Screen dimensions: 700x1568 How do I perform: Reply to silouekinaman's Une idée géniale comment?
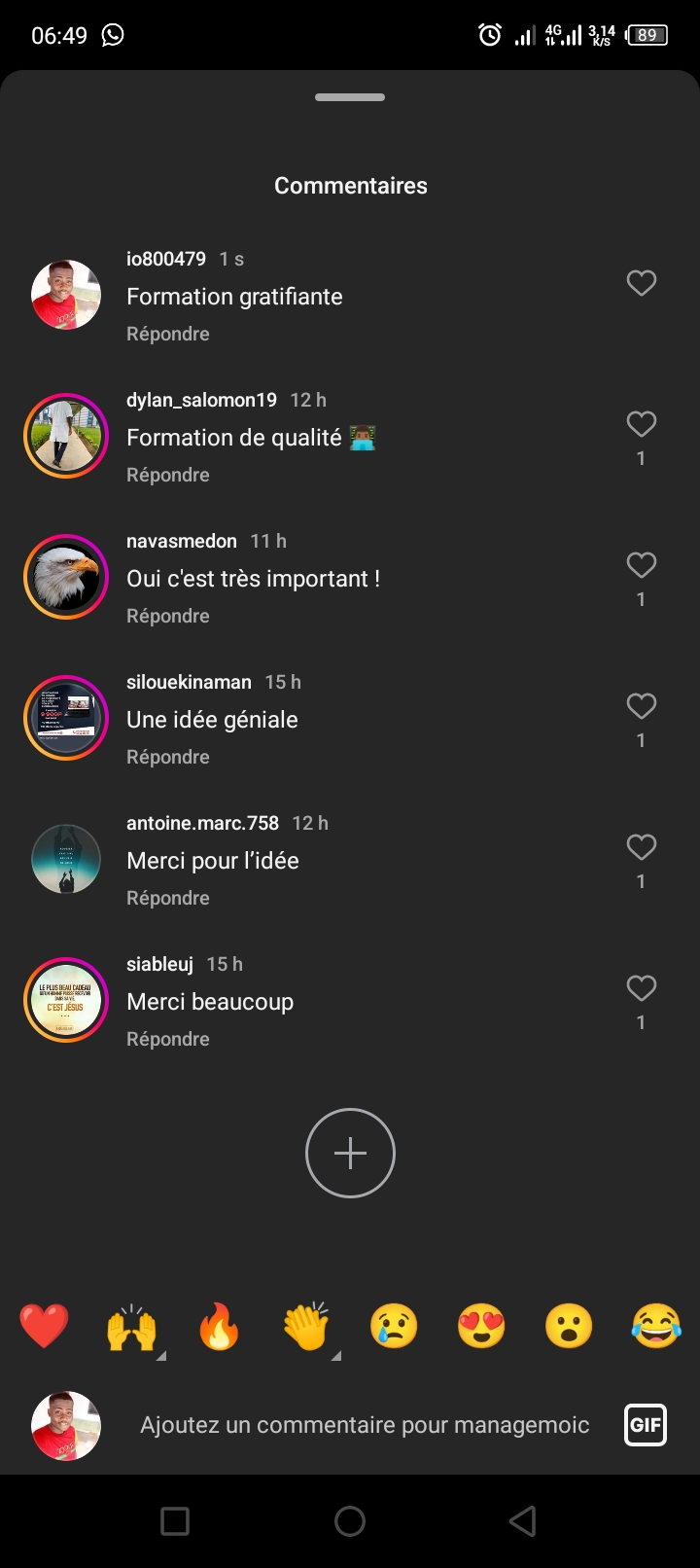(x=168, y=757)
